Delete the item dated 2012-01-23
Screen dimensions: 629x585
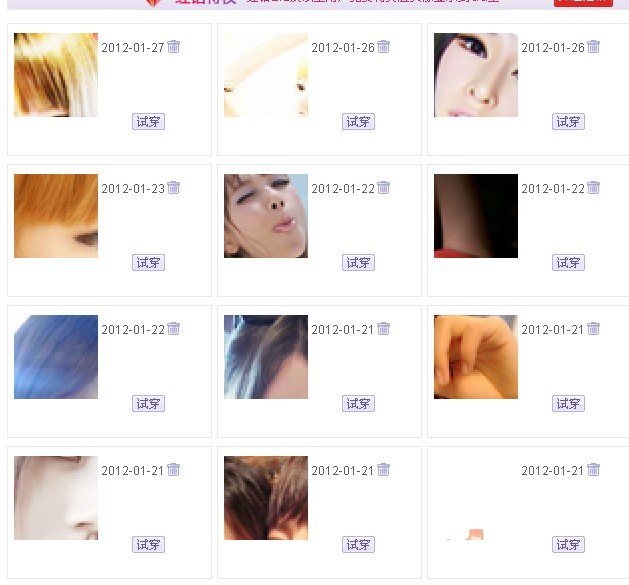click(174, 188)
